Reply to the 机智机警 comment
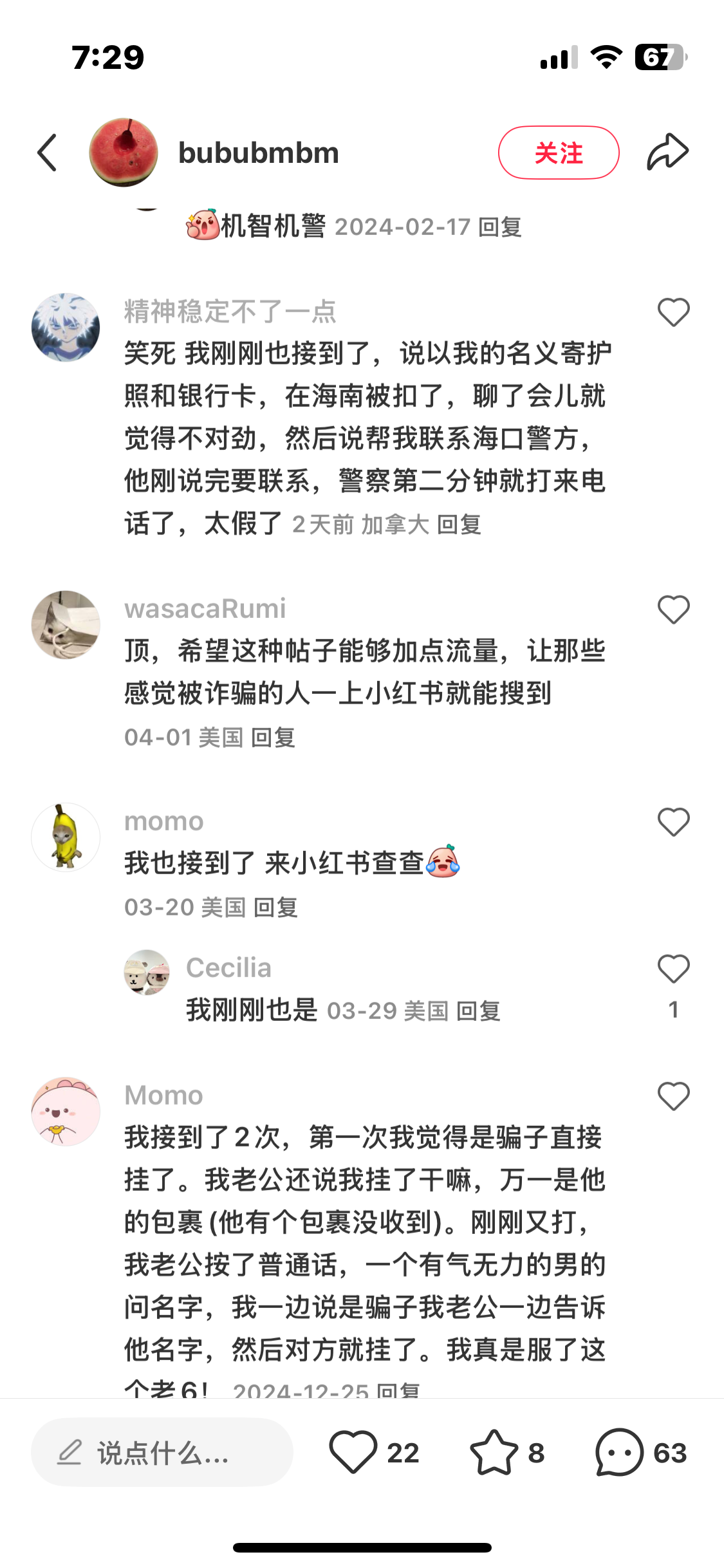Viewport: 724px width, 1568px height. click(x=500, y=227)
